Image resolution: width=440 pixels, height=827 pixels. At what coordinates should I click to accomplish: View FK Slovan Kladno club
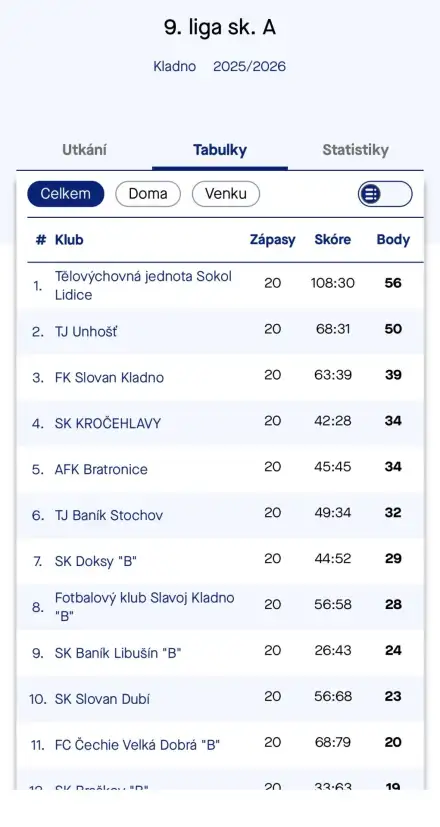click(109, 378)
